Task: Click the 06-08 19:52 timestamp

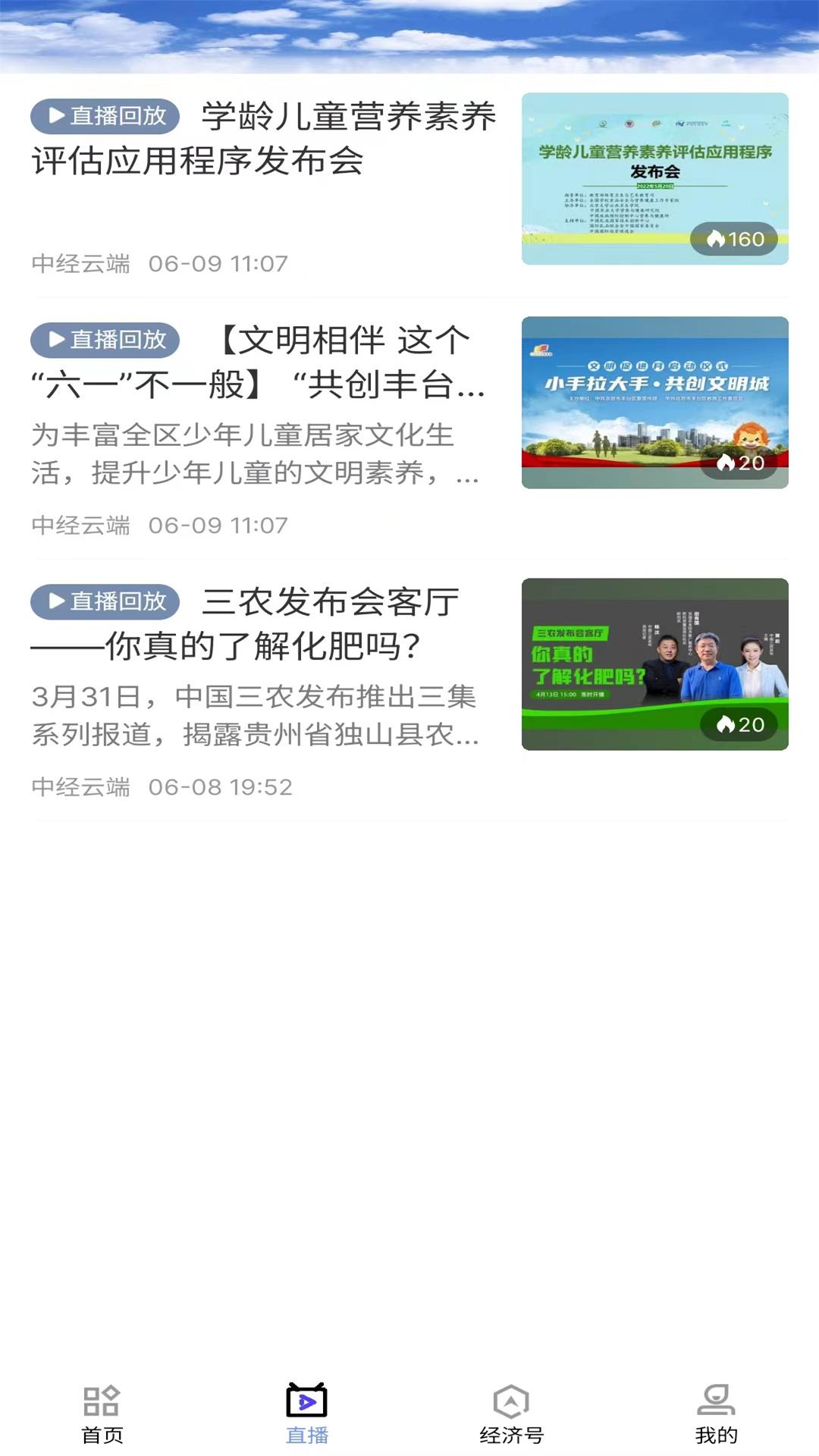Action: pyautogui.click(x=221, y=787)
